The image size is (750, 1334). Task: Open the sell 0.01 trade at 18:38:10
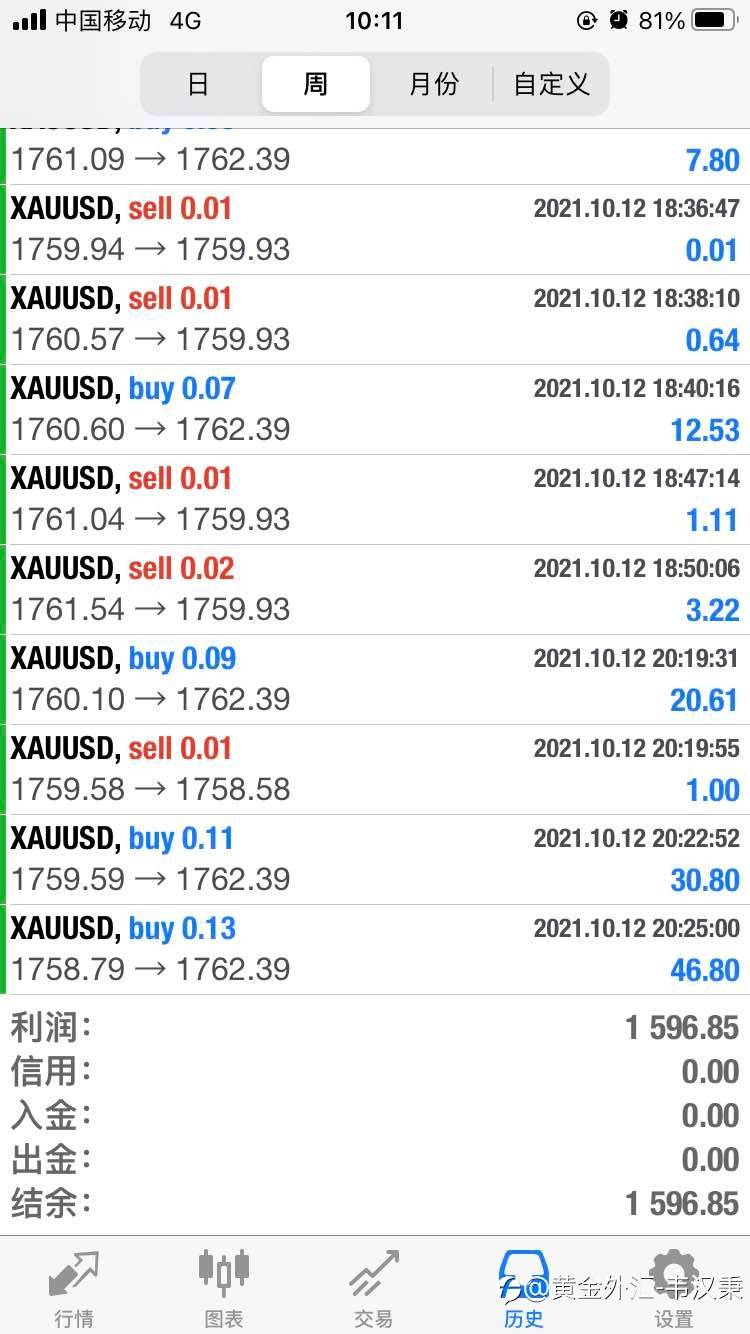click(x=375, y=320)
